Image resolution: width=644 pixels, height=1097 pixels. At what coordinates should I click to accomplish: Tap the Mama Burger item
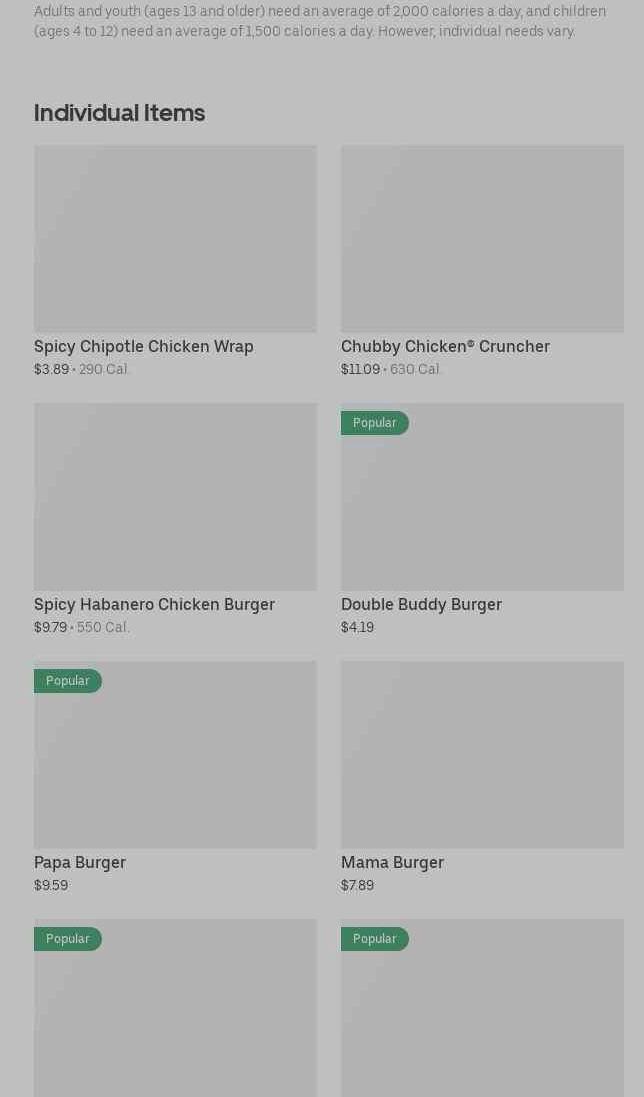click(482, 777)
